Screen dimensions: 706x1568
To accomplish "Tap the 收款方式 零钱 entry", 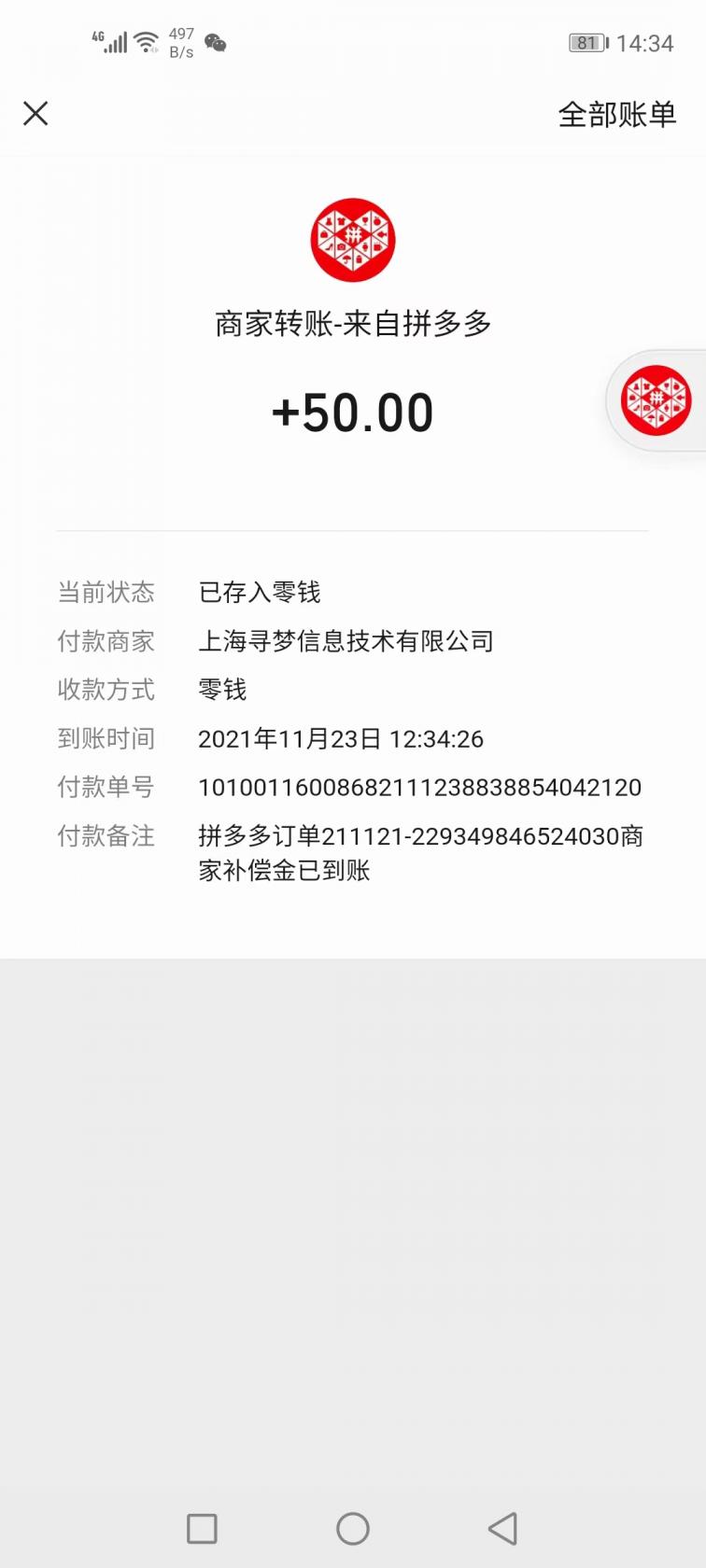I will (x=224, y=690).
